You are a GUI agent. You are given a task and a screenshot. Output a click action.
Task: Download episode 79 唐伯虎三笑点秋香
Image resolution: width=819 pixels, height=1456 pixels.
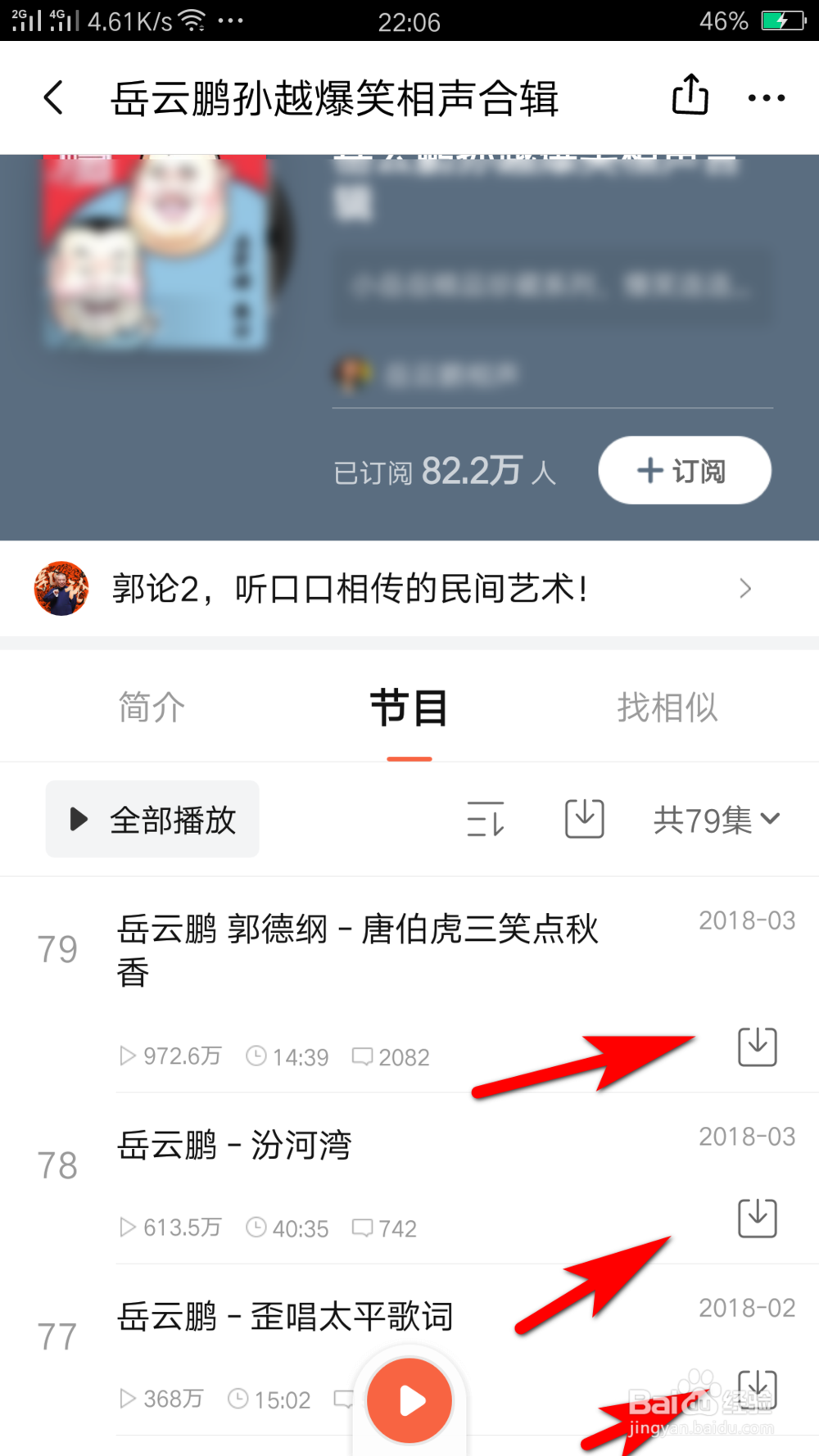click(756, 1047)
